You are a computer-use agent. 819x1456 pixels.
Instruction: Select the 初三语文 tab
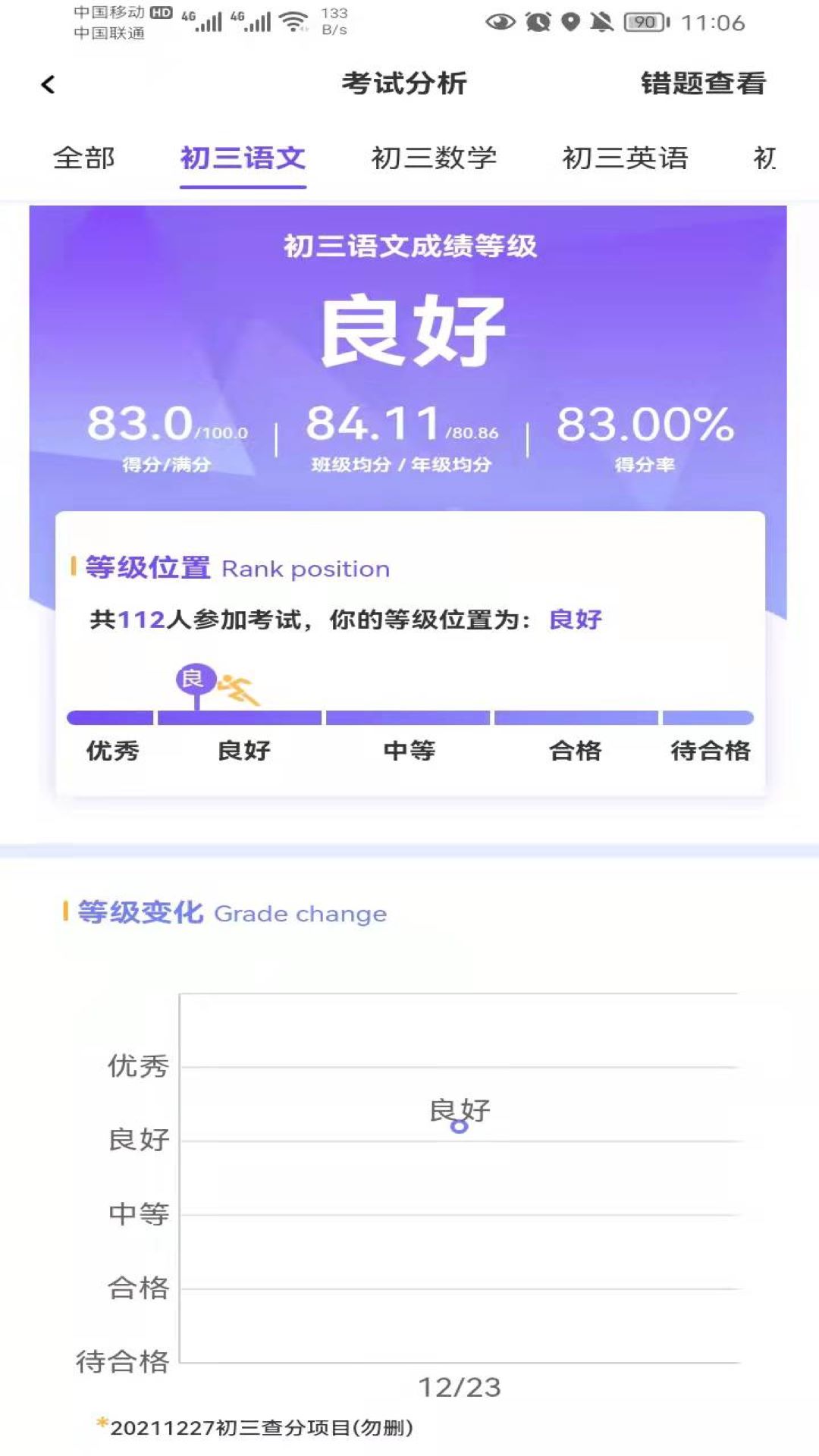243,158
